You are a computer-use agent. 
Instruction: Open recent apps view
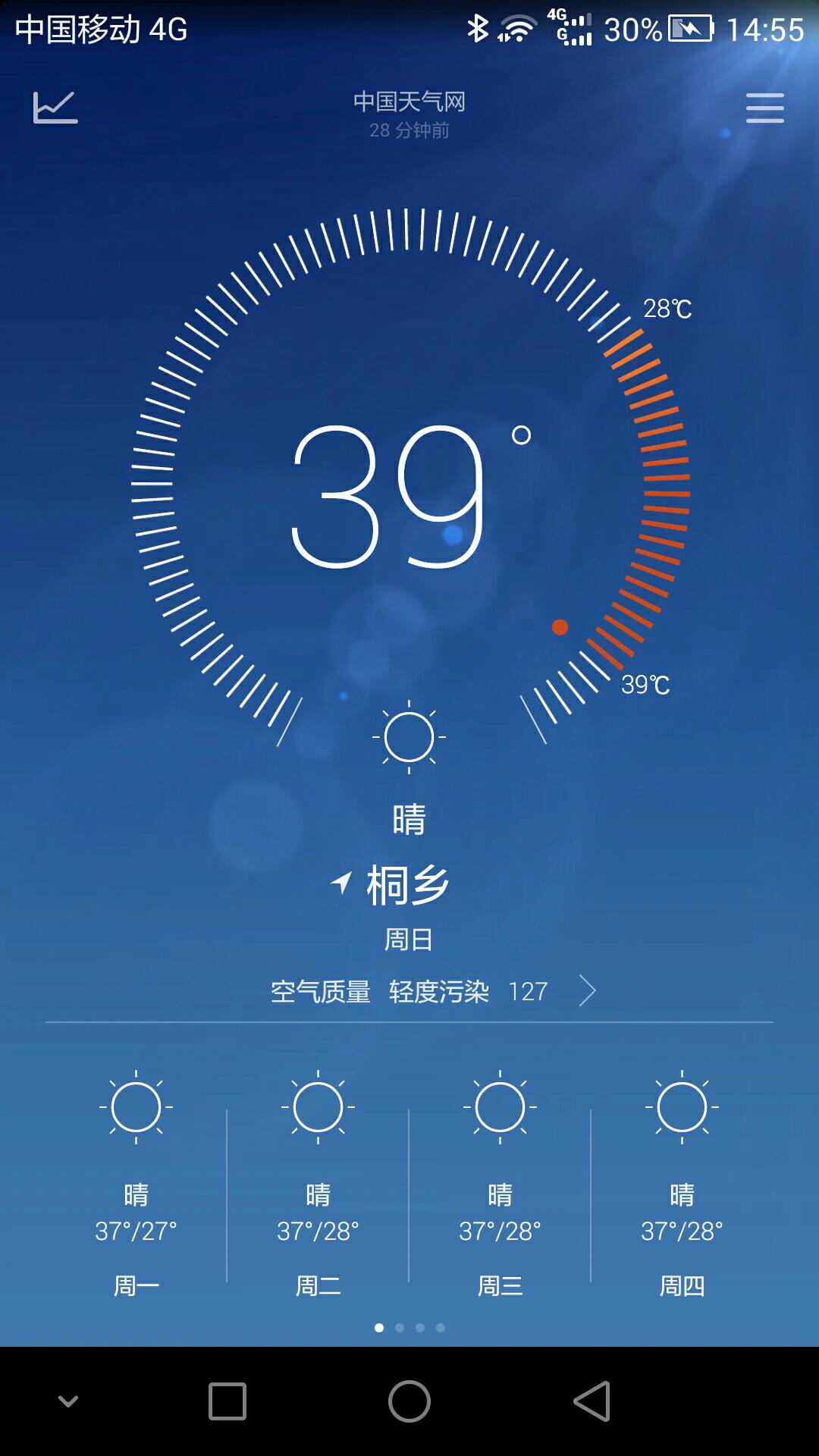[x=227, y=1401]
